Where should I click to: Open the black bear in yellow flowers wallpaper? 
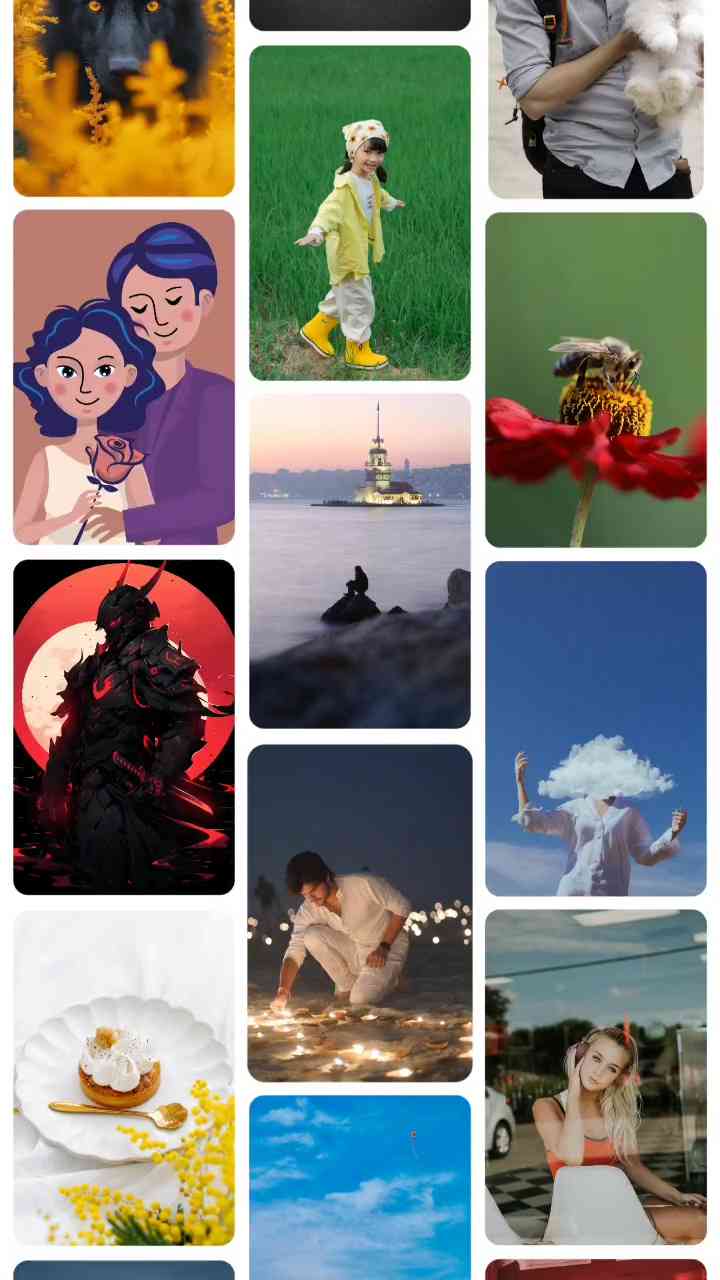click(124, 98)
